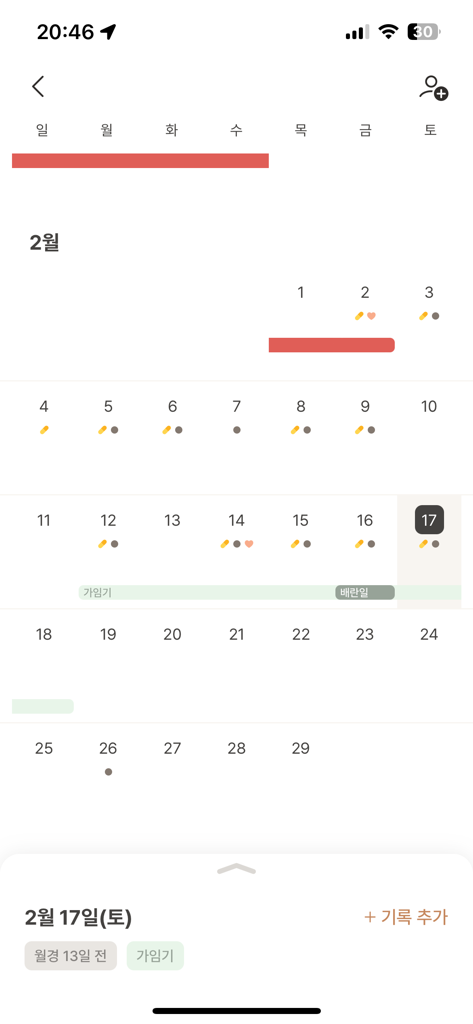Screen dimensions: 473x1024
Task: Select February 14 on the calendar
Action: 236,520
